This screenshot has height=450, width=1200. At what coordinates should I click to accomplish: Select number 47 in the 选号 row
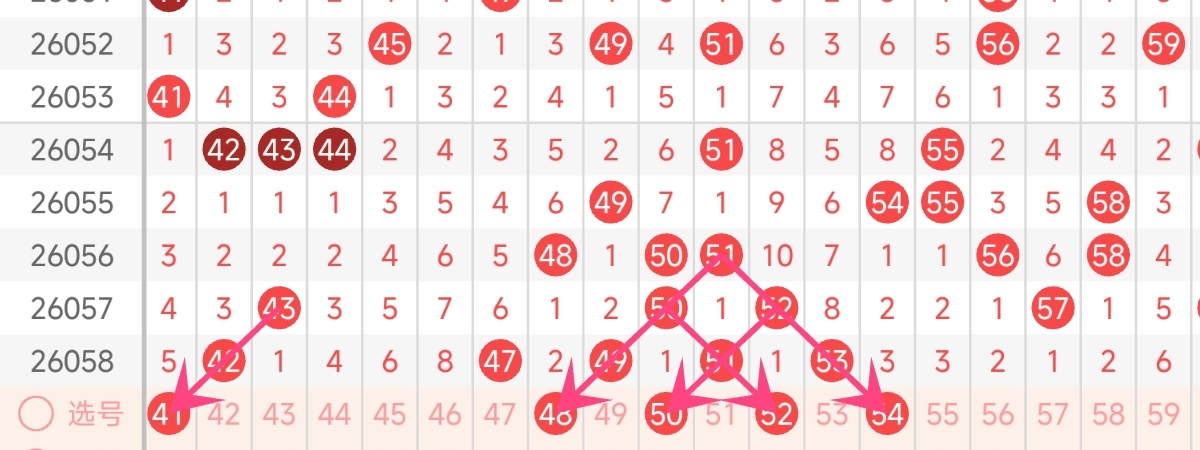point(500,413)
